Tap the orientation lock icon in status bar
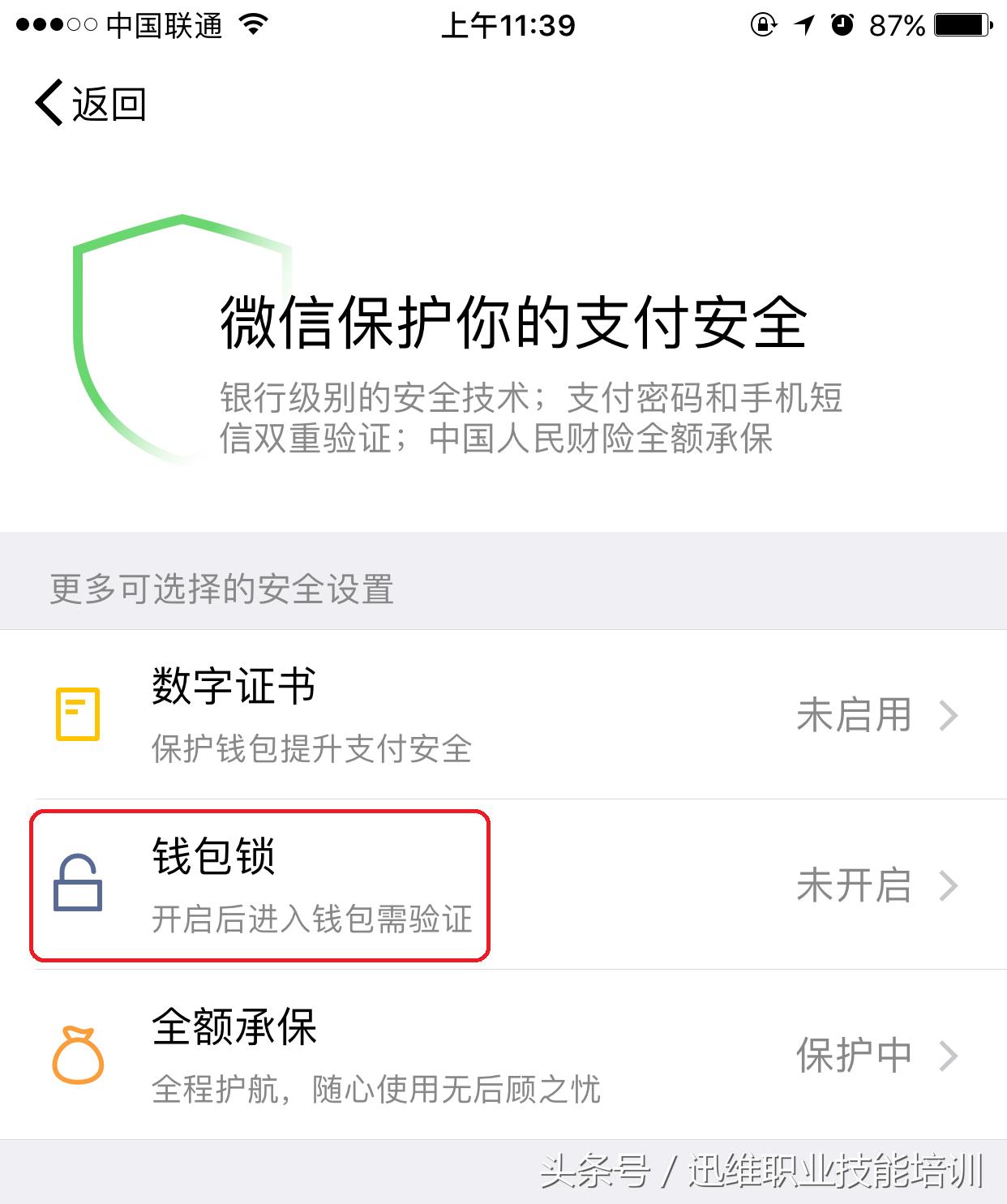This screenshot has height=1204, width=1007. coord(763,24)
